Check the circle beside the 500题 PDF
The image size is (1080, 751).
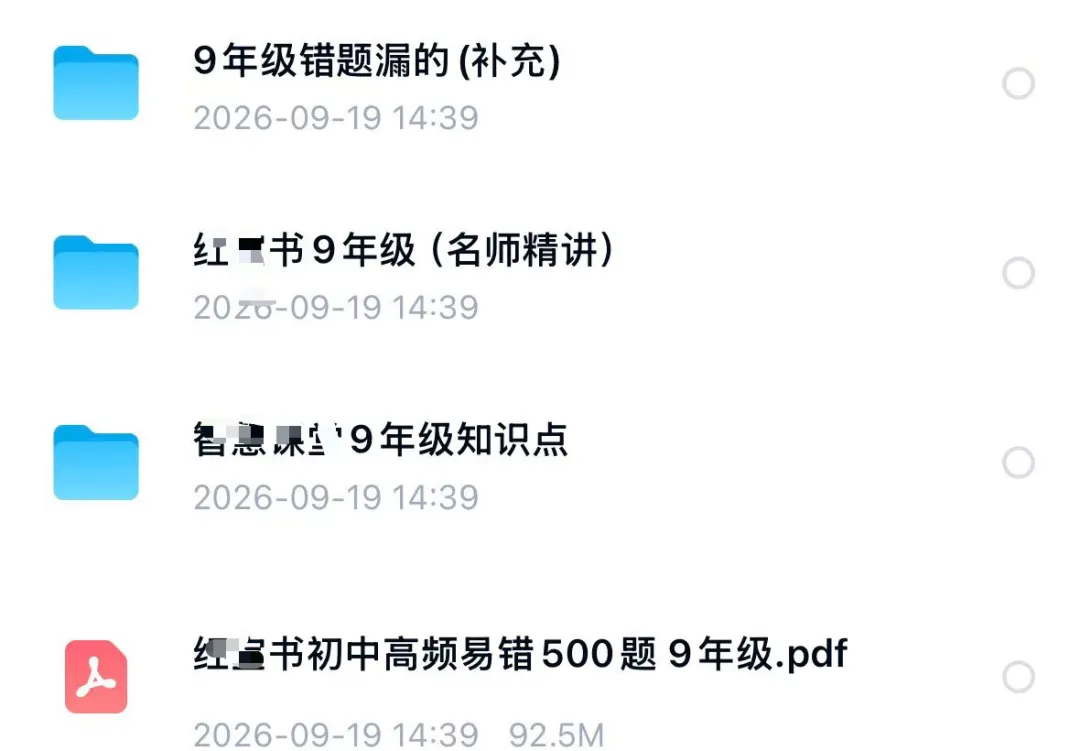1018,677
